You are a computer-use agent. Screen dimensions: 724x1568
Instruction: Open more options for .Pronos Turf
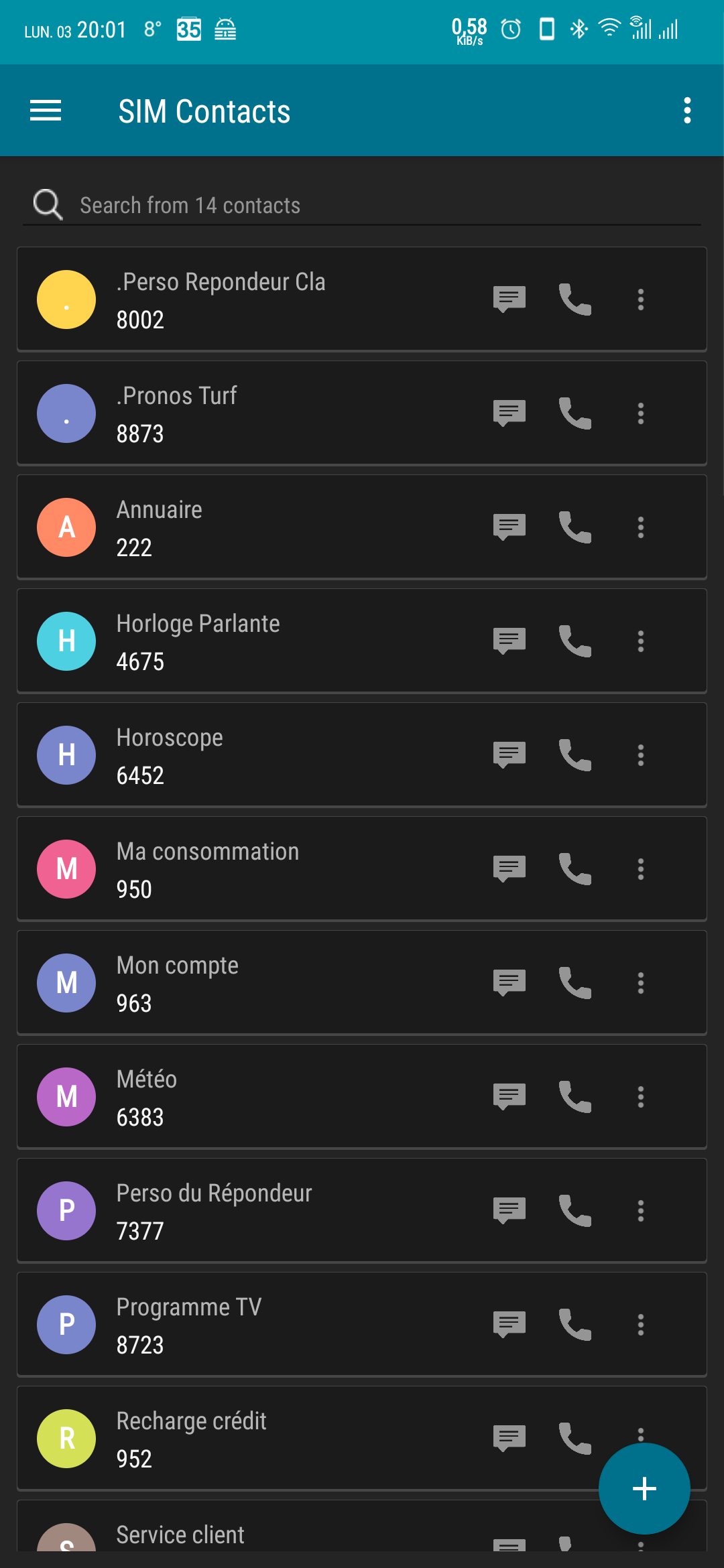point(641,413)
